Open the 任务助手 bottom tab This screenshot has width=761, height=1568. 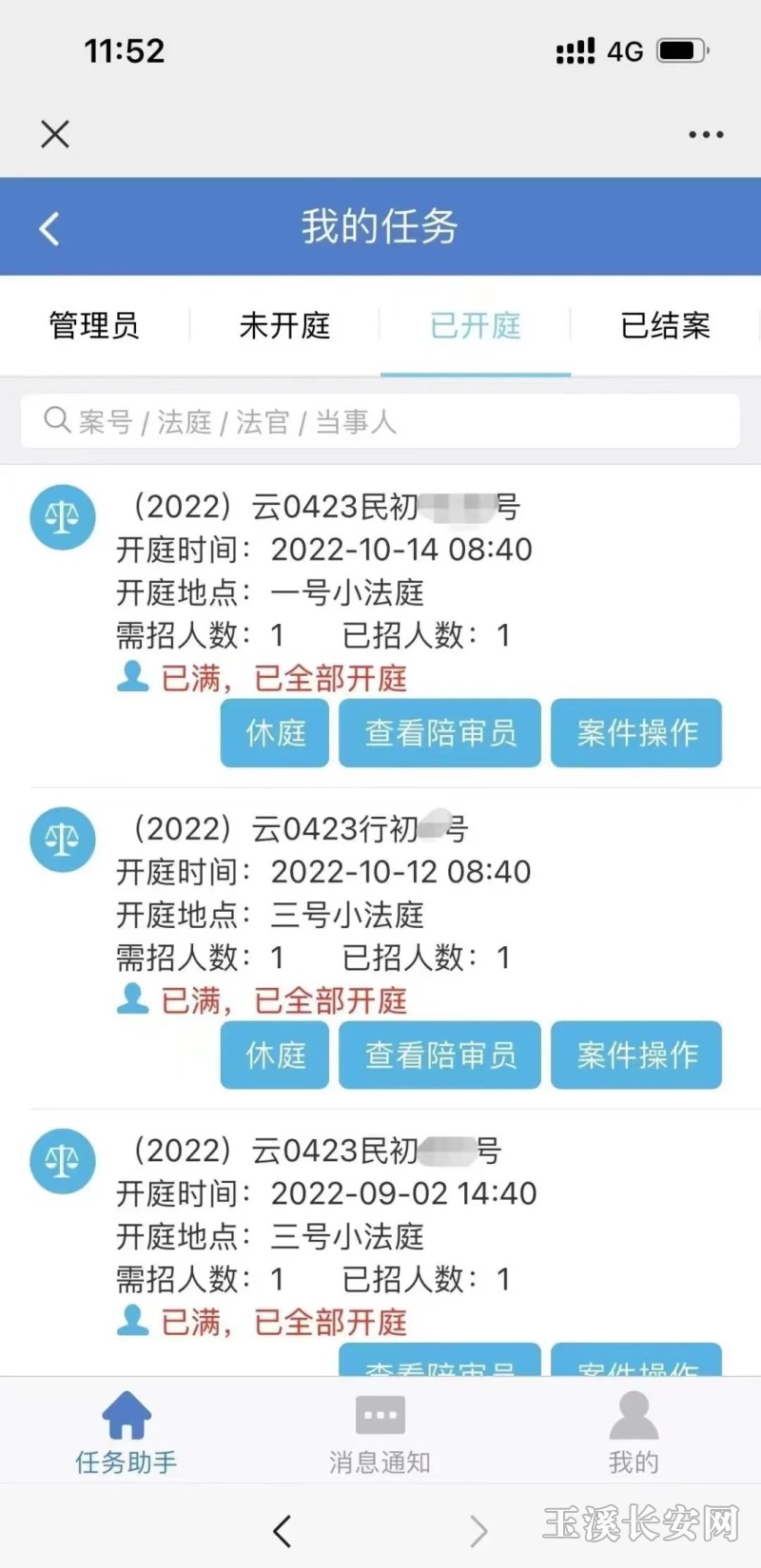[127, 1432]
